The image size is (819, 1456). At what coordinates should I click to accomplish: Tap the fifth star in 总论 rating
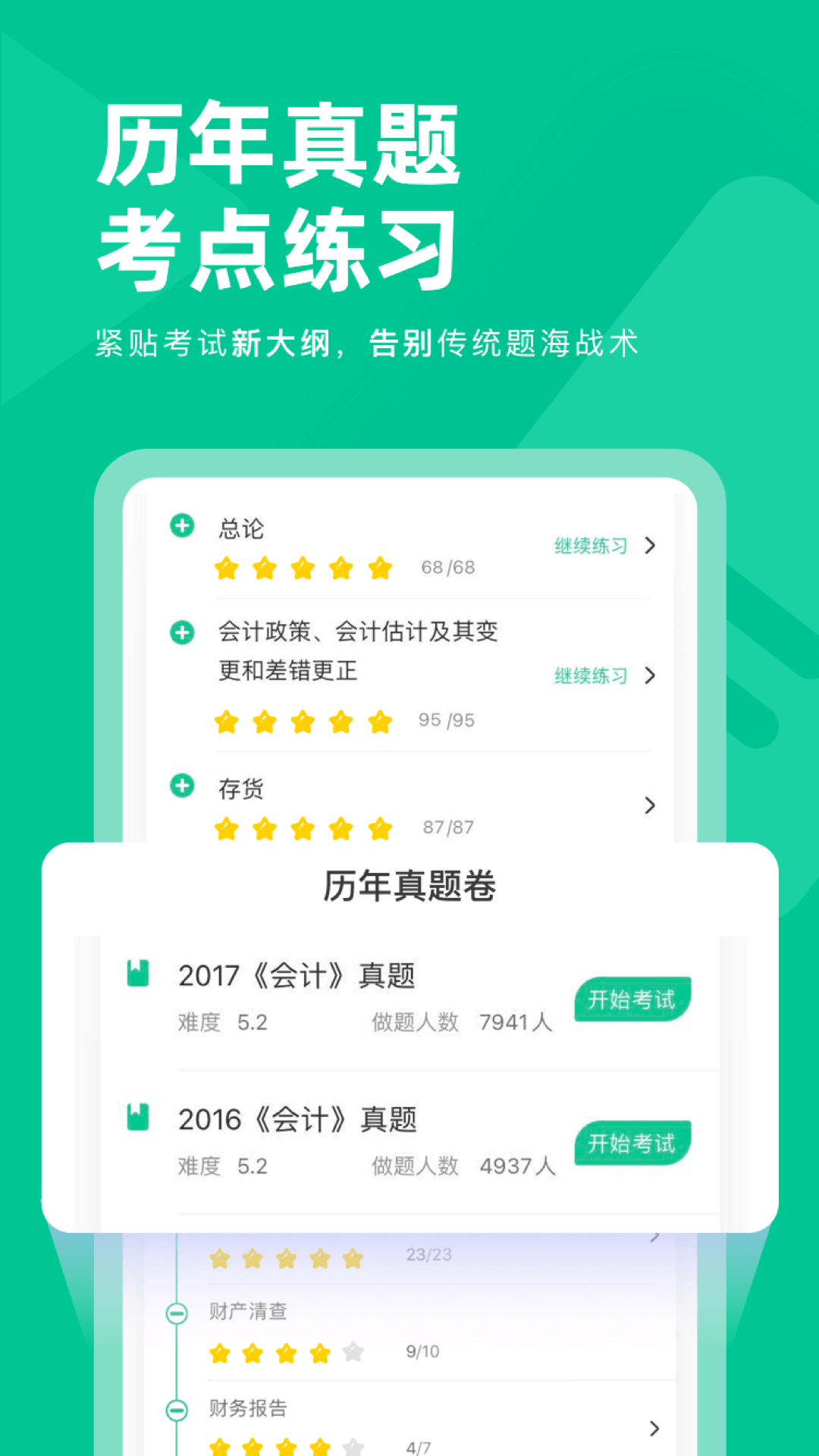[378, 567]
